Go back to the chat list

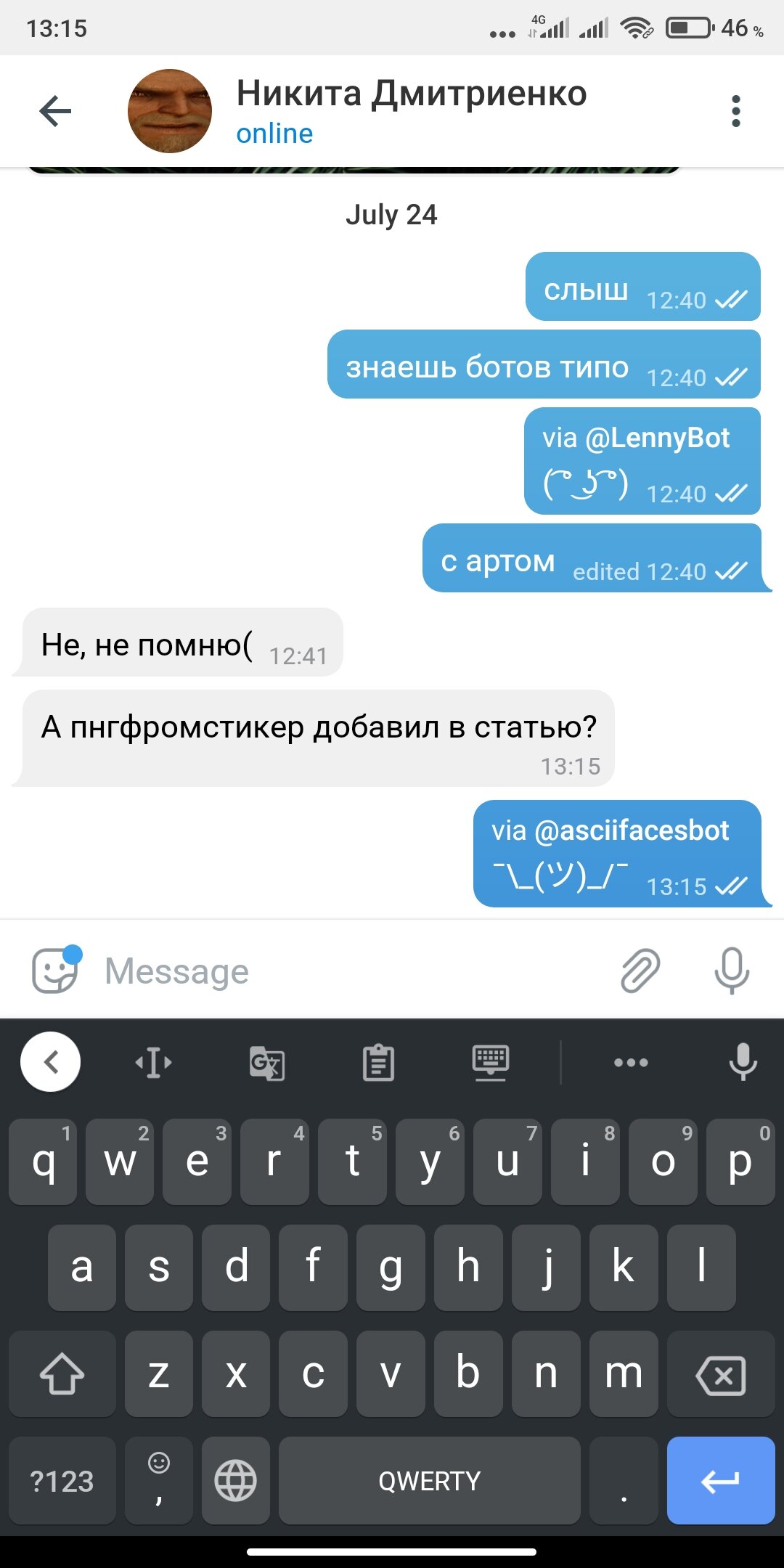[x=55, y=111]
